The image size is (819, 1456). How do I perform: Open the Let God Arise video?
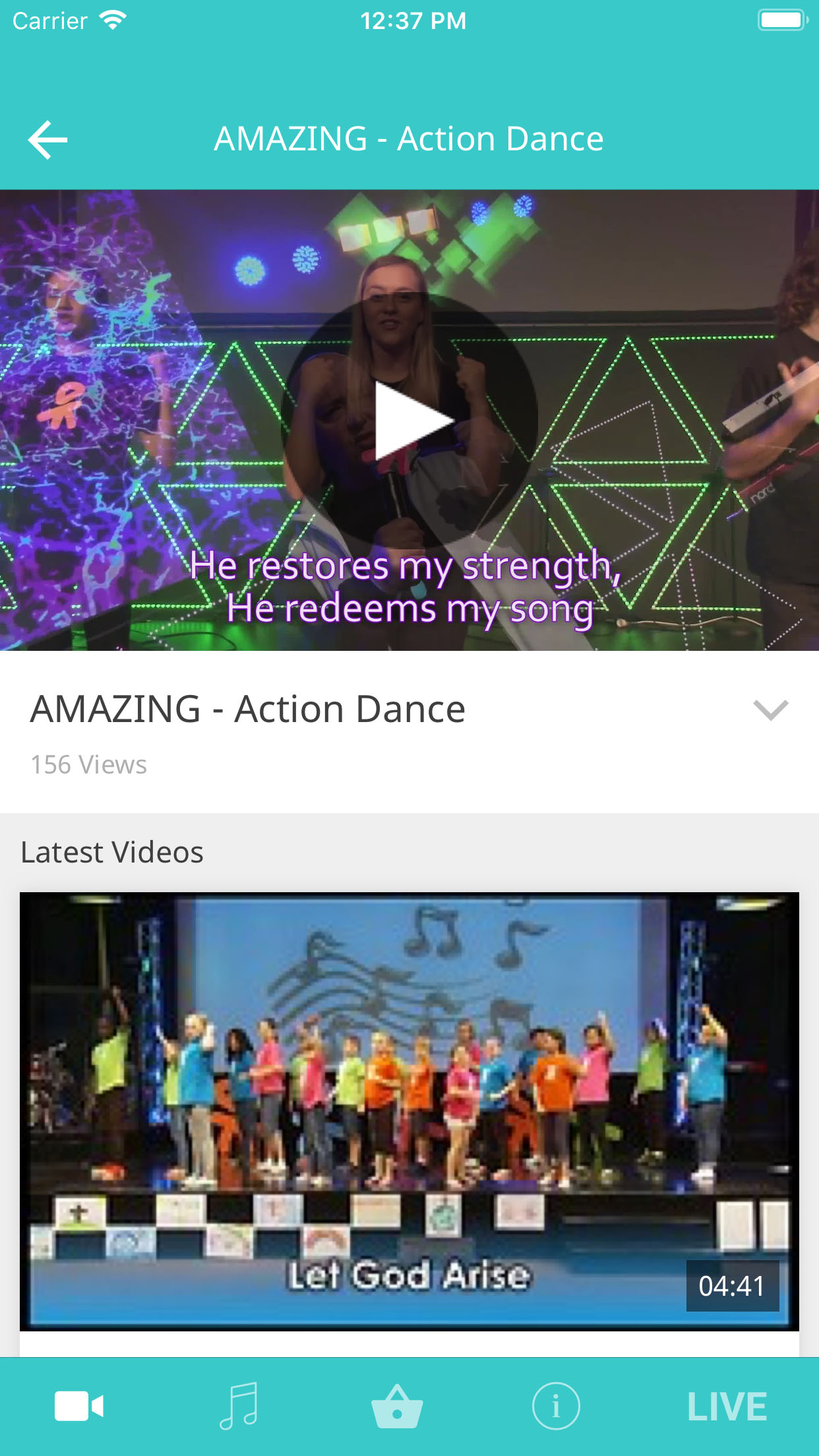[409, 1112]
